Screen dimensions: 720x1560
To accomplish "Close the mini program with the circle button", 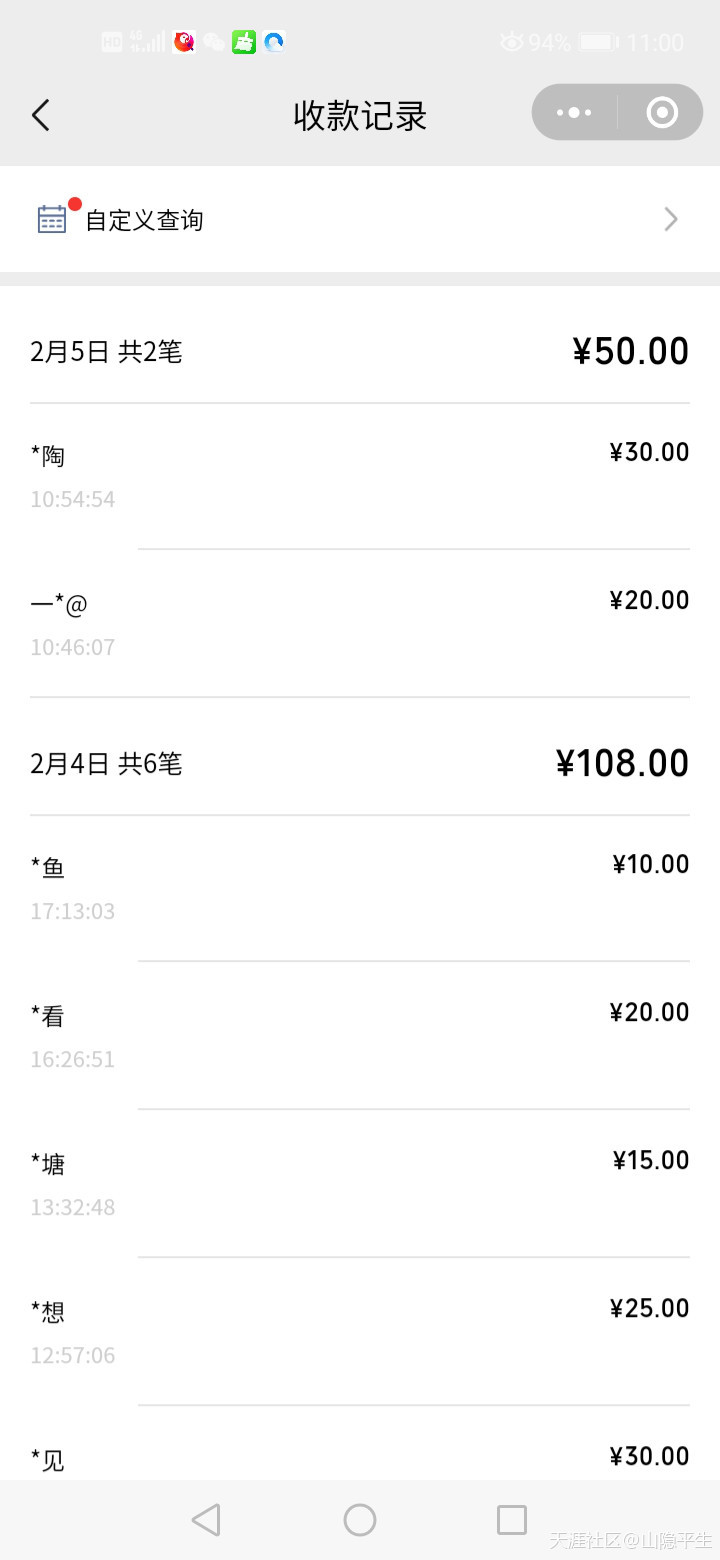I will click(662, 113).
